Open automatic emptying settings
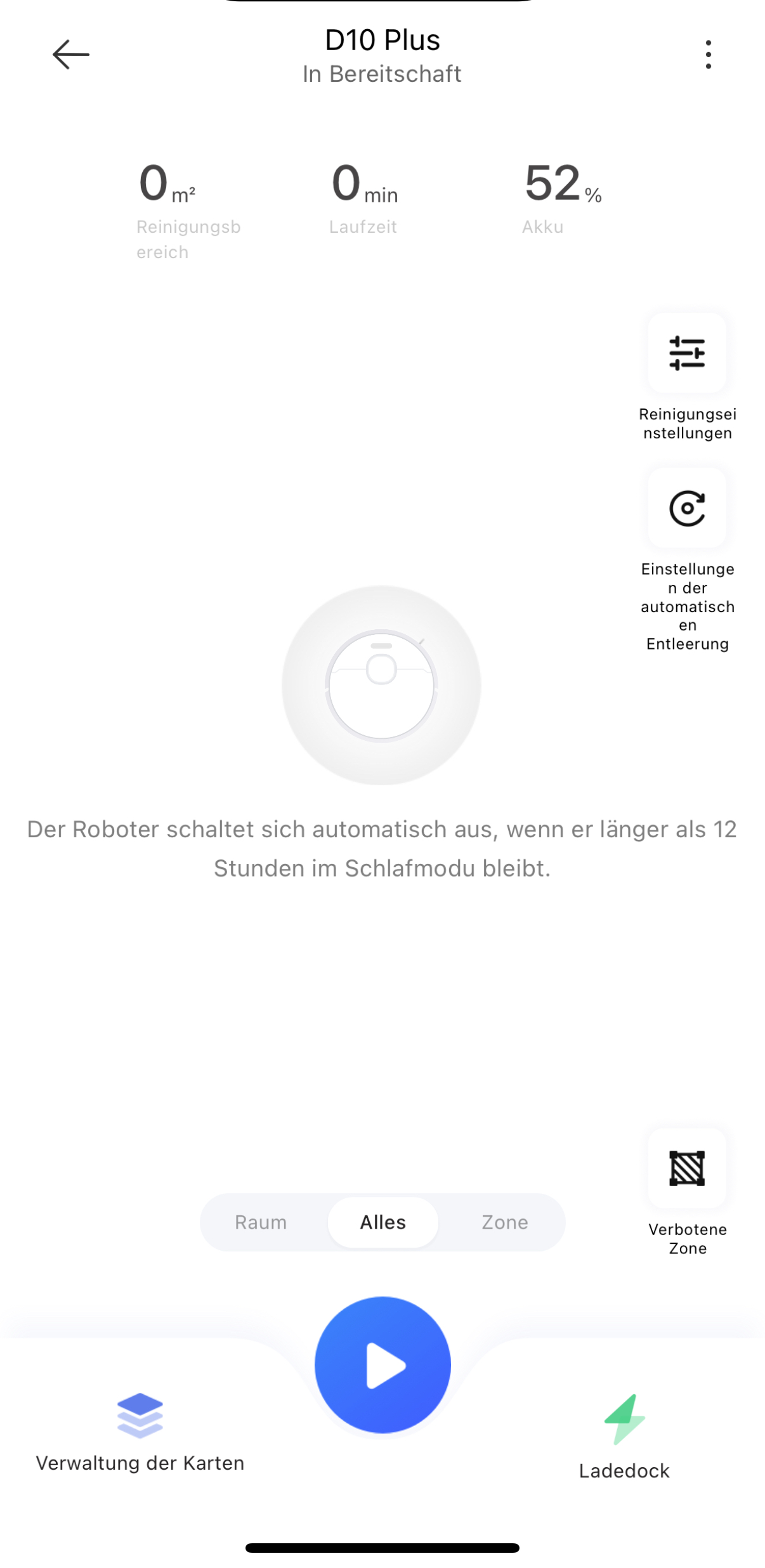Screen dimensions: 765x1568 pos(687,508)
